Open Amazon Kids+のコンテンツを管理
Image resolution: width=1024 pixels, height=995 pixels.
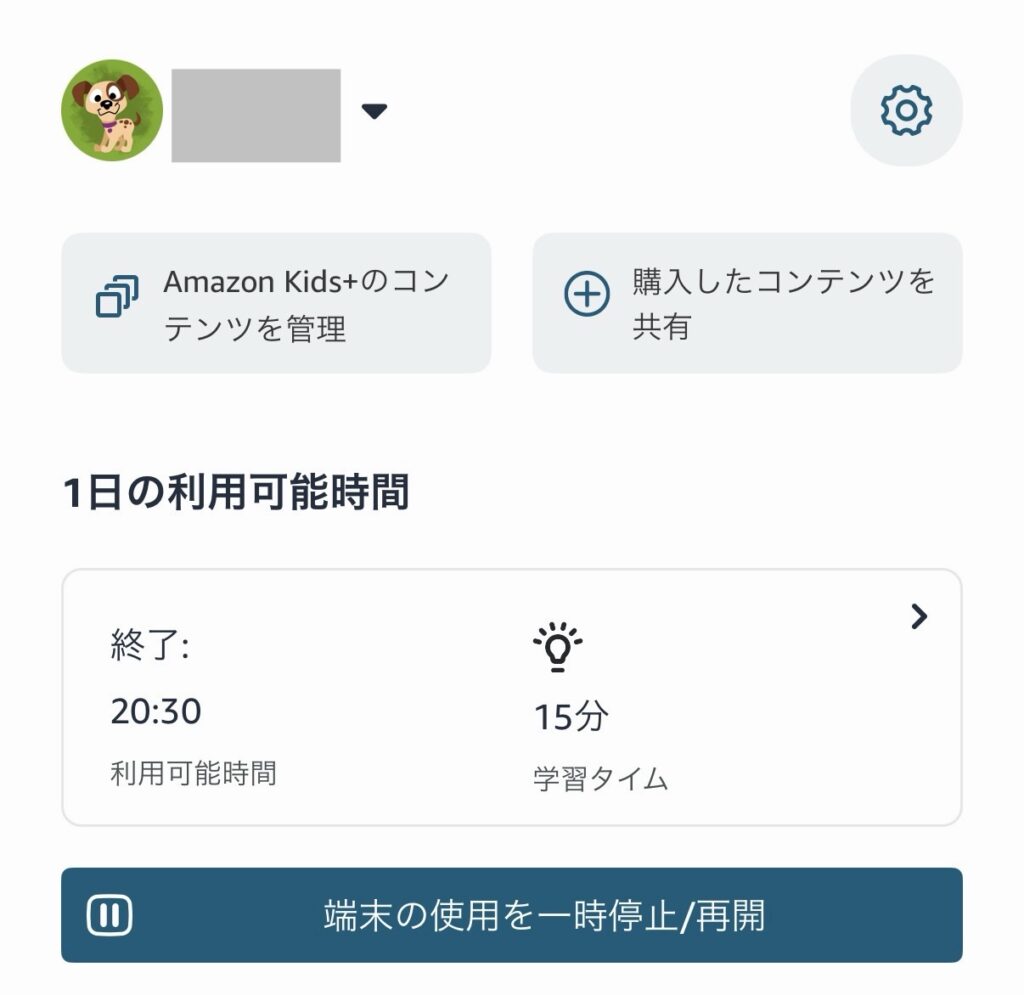coord(276,303)
